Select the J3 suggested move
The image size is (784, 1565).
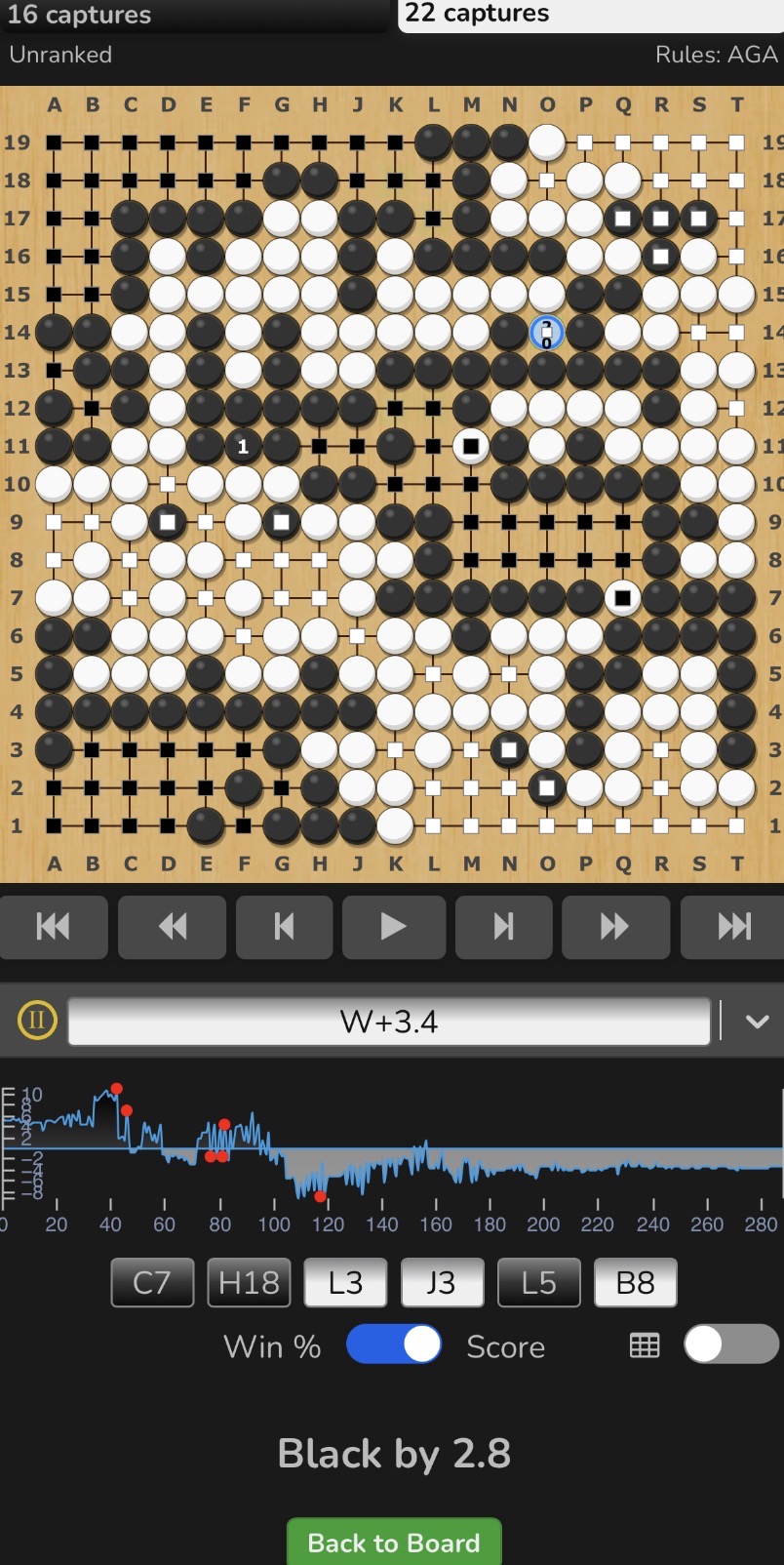point(442,1282)
